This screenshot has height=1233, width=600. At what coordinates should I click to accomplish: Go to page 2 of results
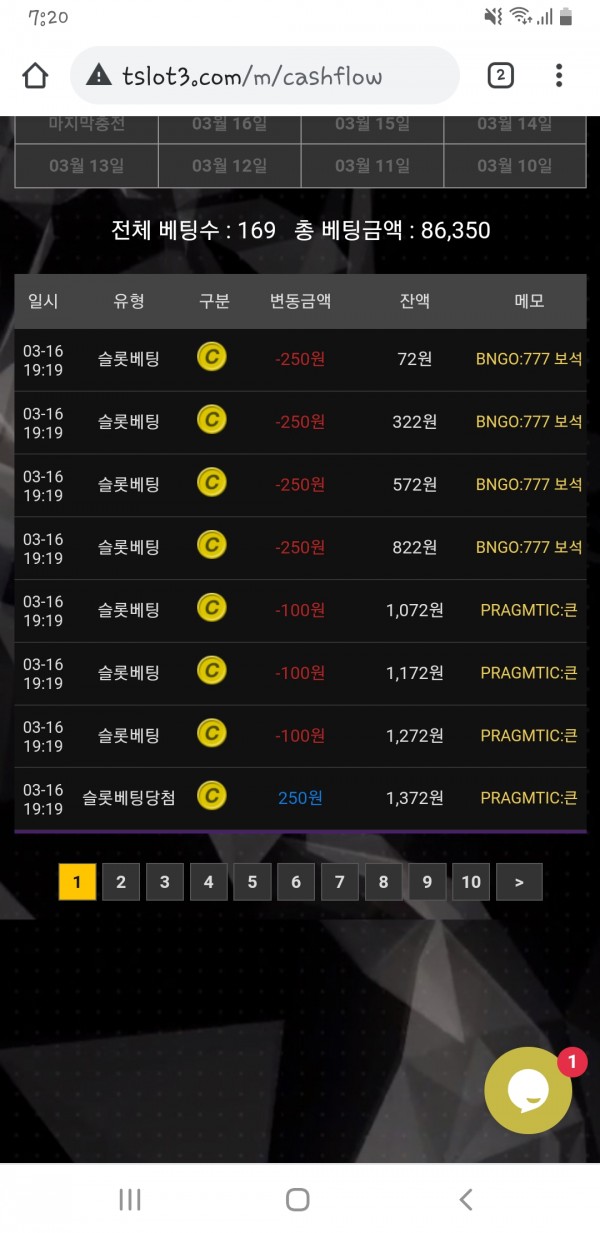tap(121, 882)
